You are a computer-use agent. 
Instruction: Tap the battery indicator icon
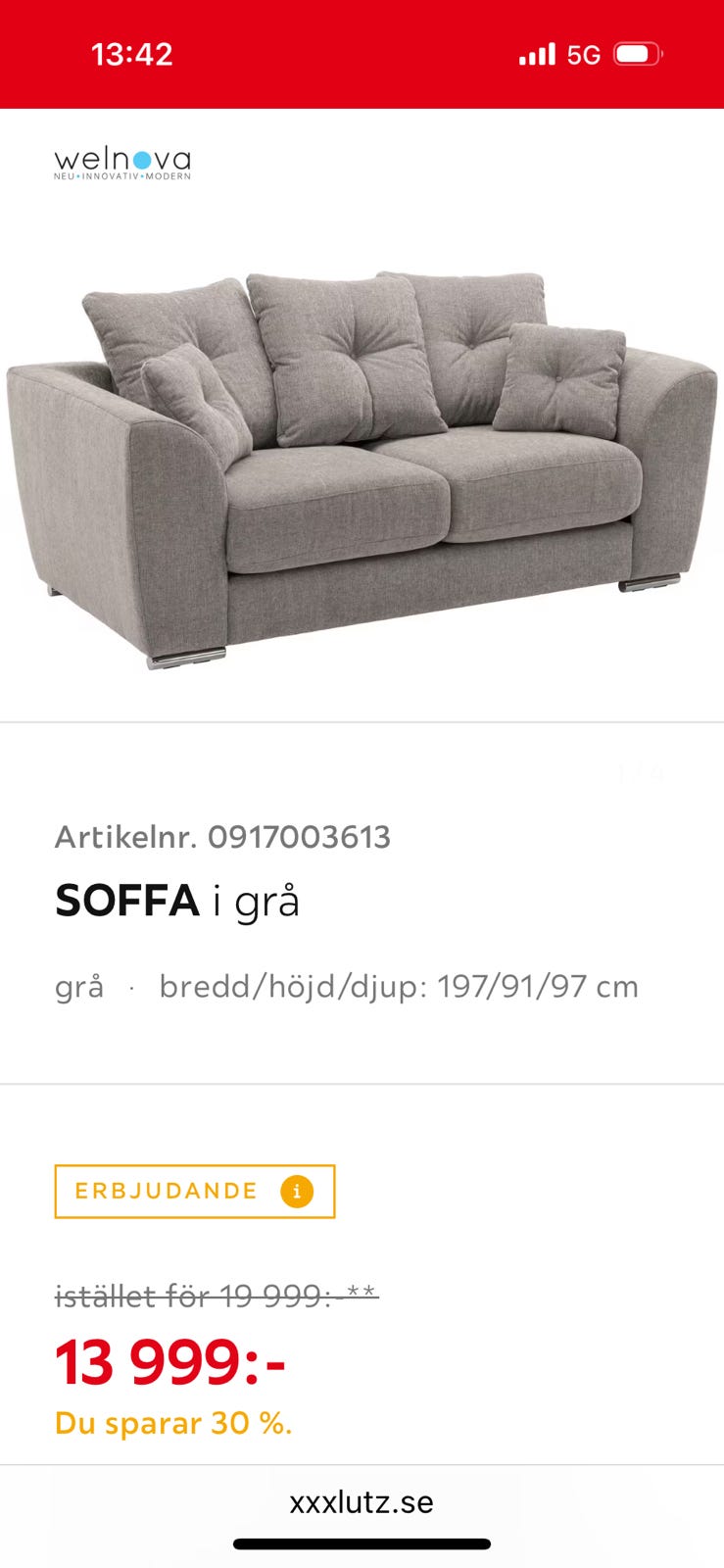click(639, 54)
